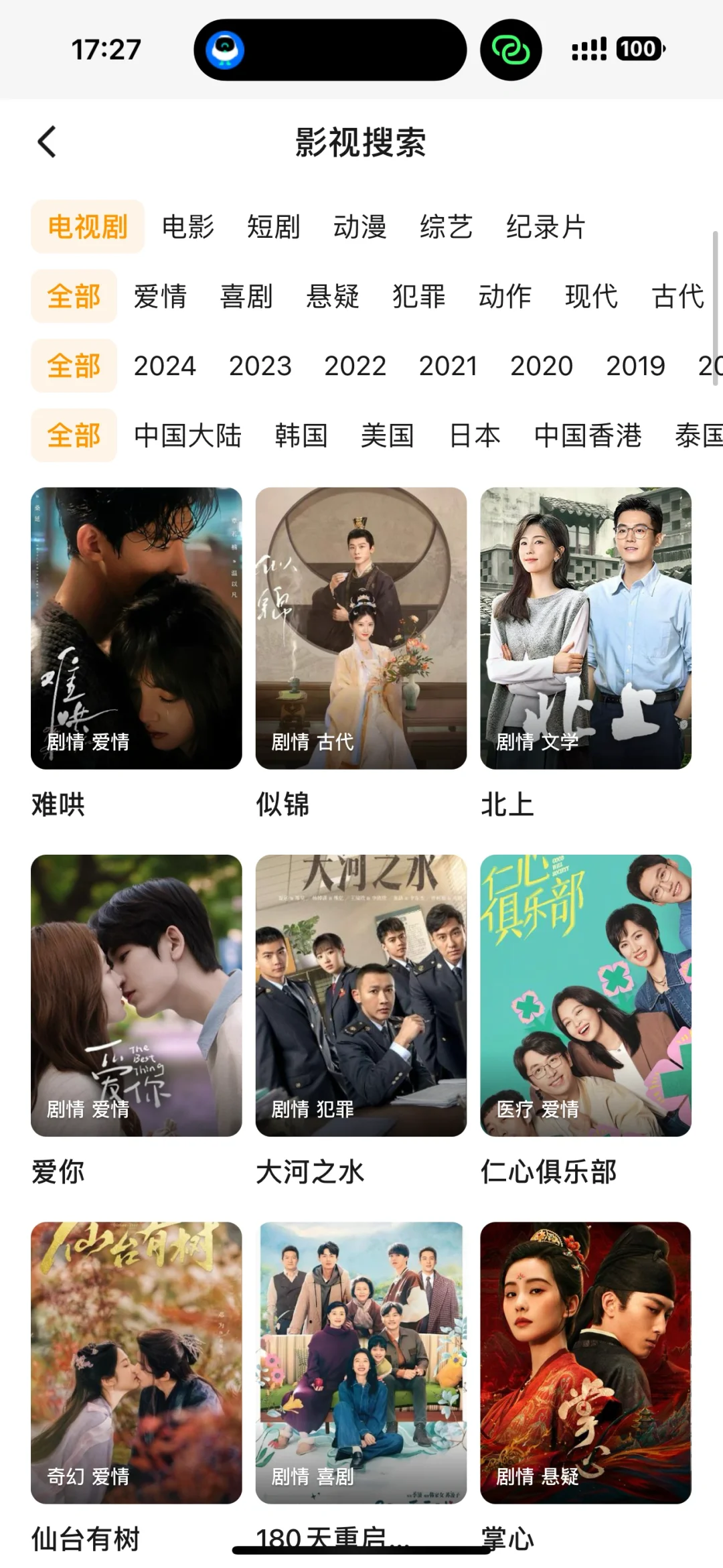Viewport: 723px width, 1568px height.
Task: Open the drama 似锦
Action: (361, 628)
